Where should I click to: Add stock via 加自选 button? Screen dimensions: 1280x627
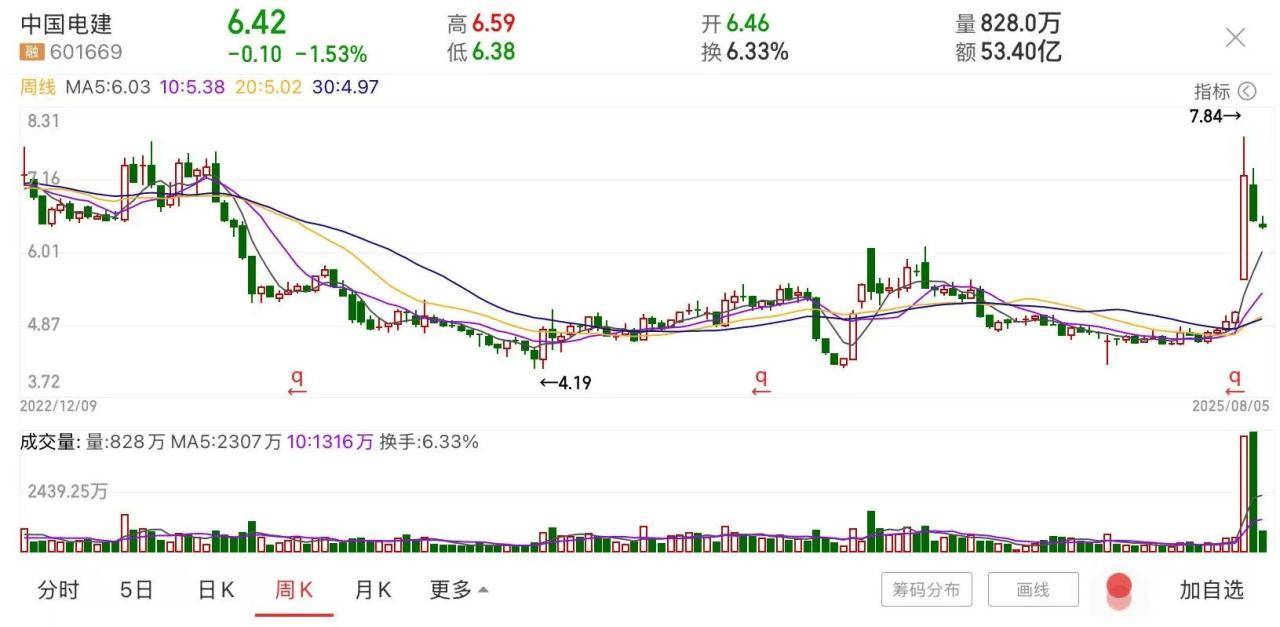pos(1211,590)
